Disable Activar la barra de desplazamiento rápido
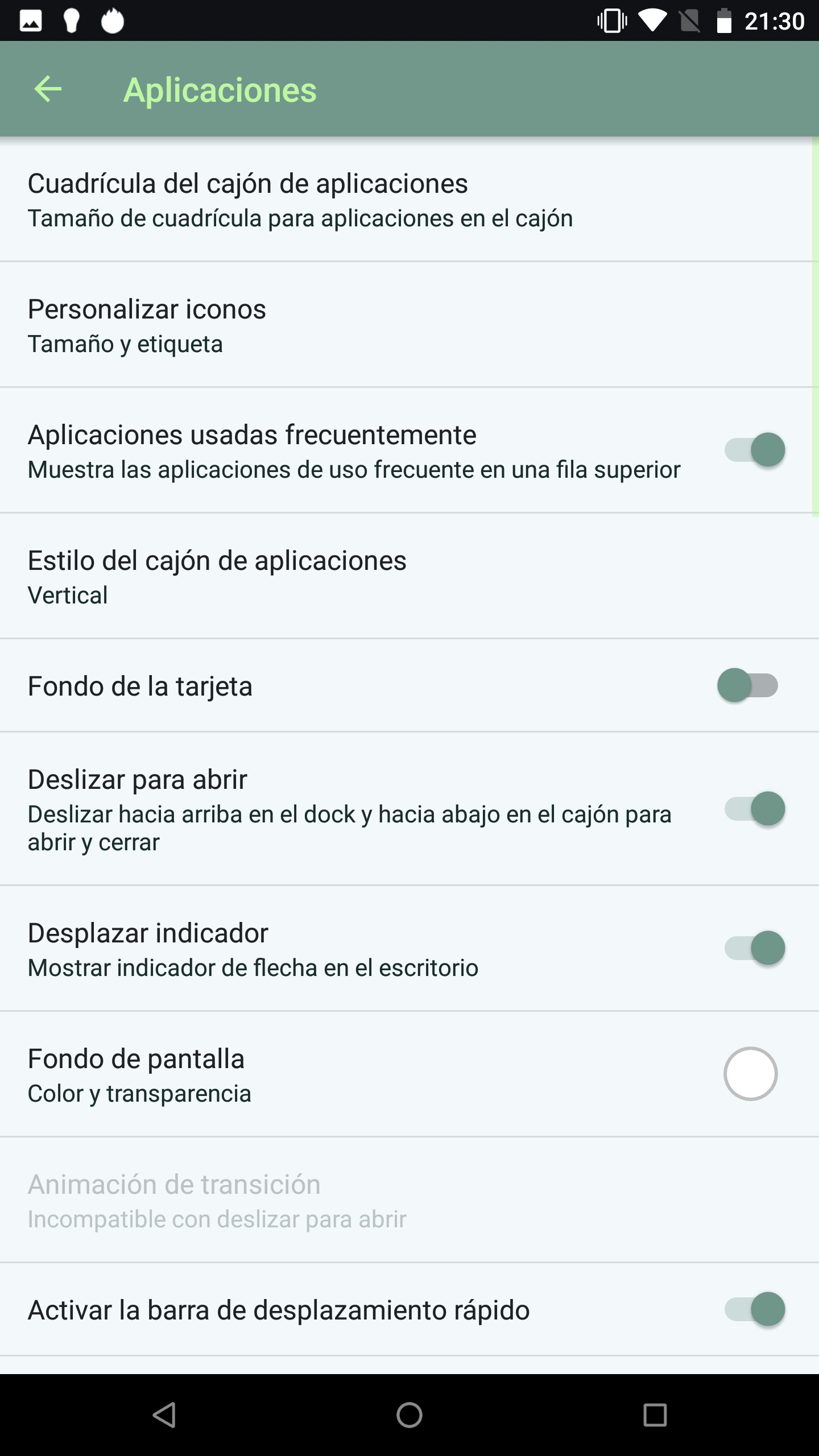Viewport: 819px width, 1456px height. (754, 1309)
